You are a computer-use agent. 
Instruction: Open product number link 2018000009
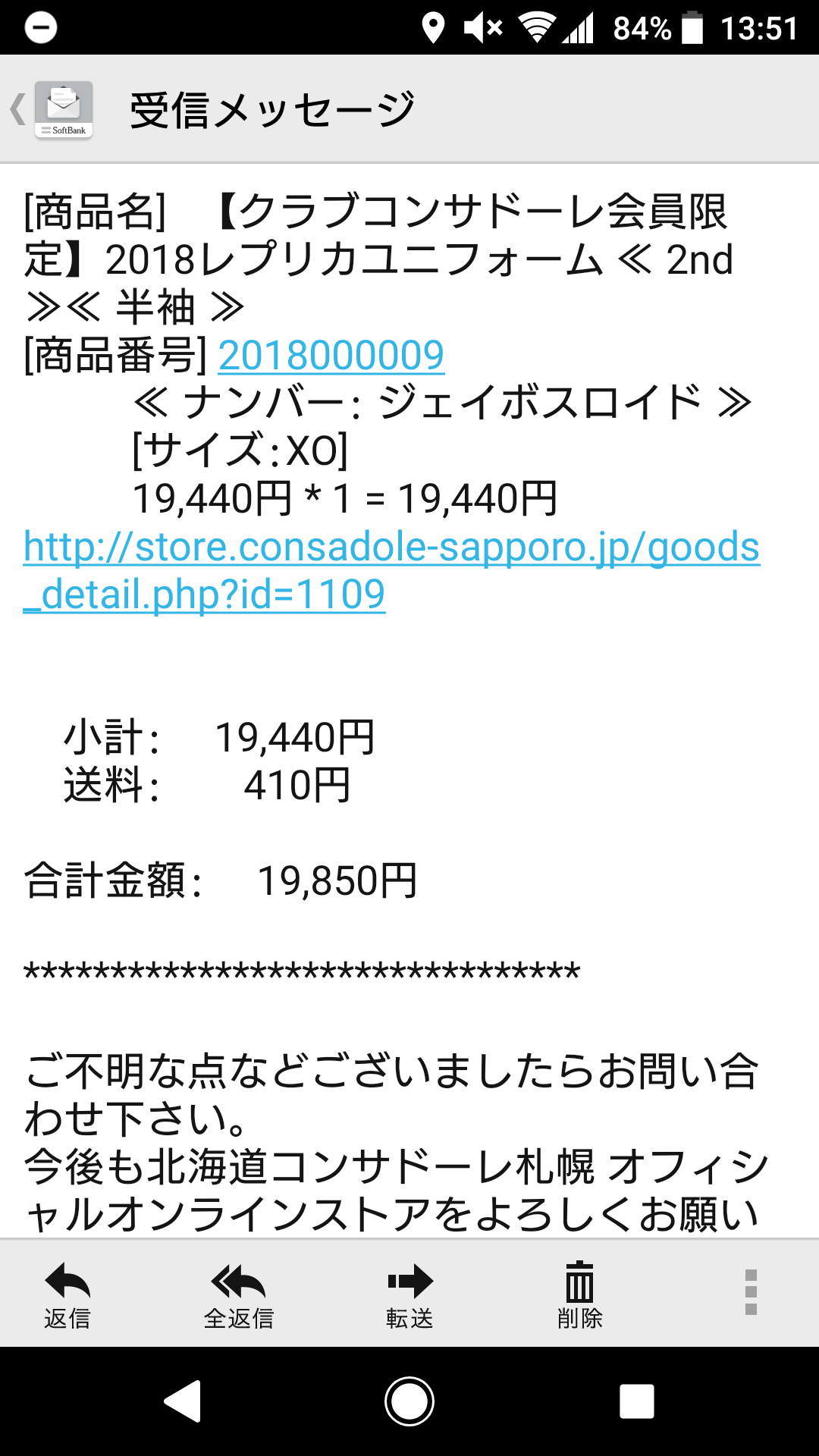pos(331,355)
